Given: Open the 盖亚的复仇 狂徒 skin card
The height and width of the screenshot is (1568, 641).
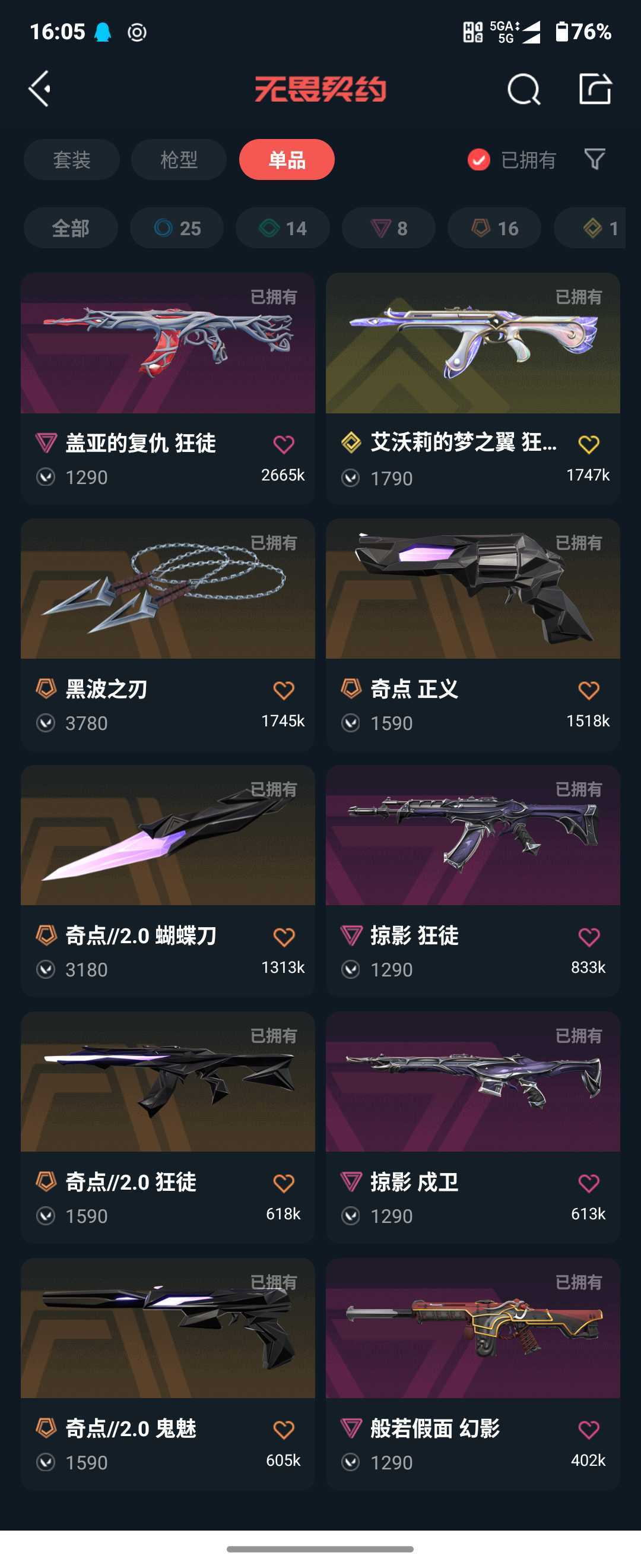Looking at the screenshot, I should pyautogui.click(x=168, y=388).
